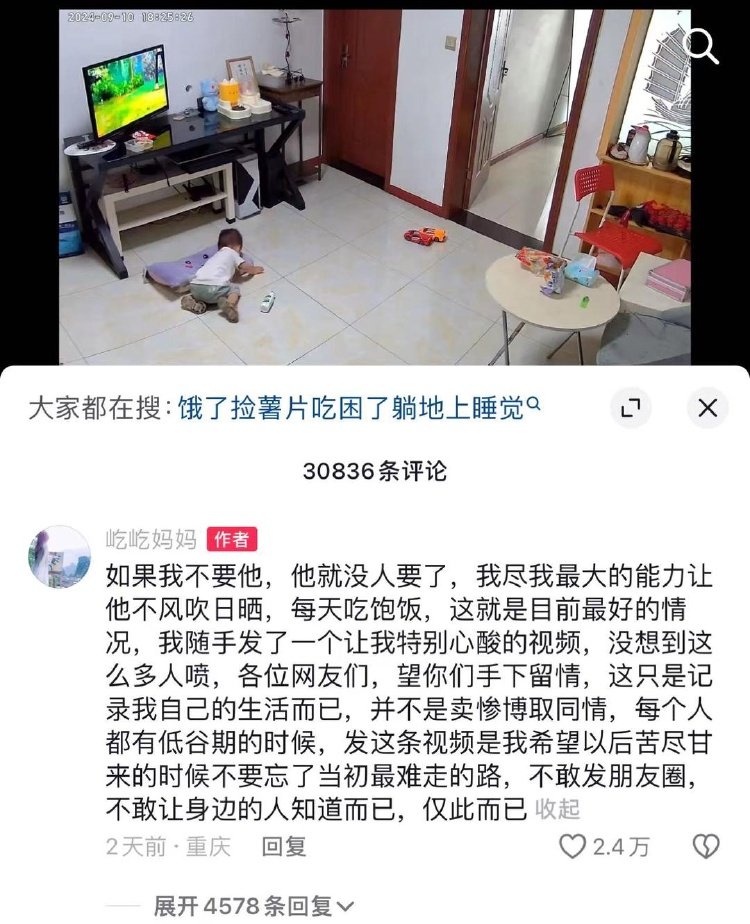Screen dimensions: 750x924
Task: Reply to 屹屹妈妈's comment
Action: 283,847
